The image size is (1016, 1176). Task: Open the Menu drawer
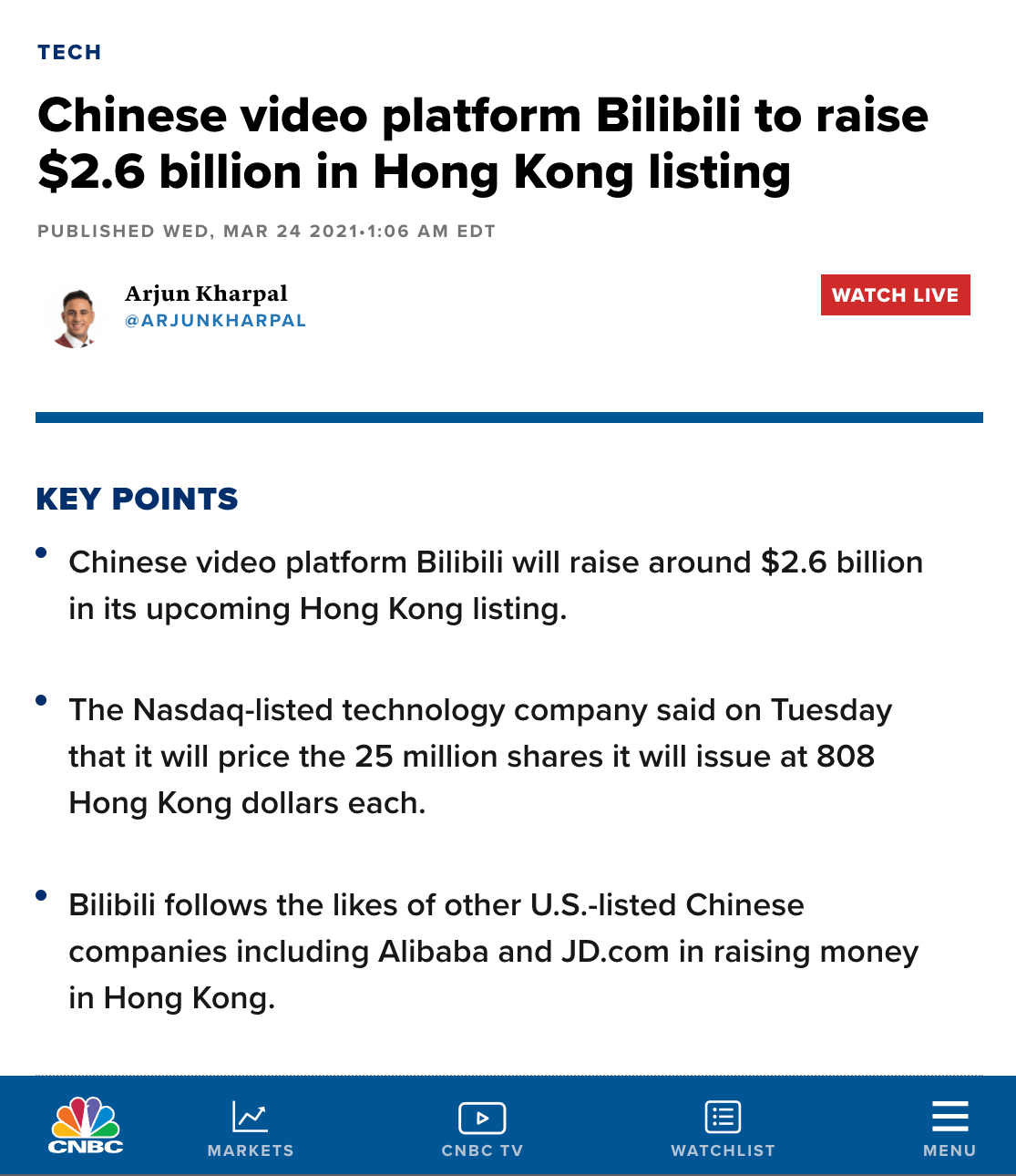click(x=949, y=1128)
